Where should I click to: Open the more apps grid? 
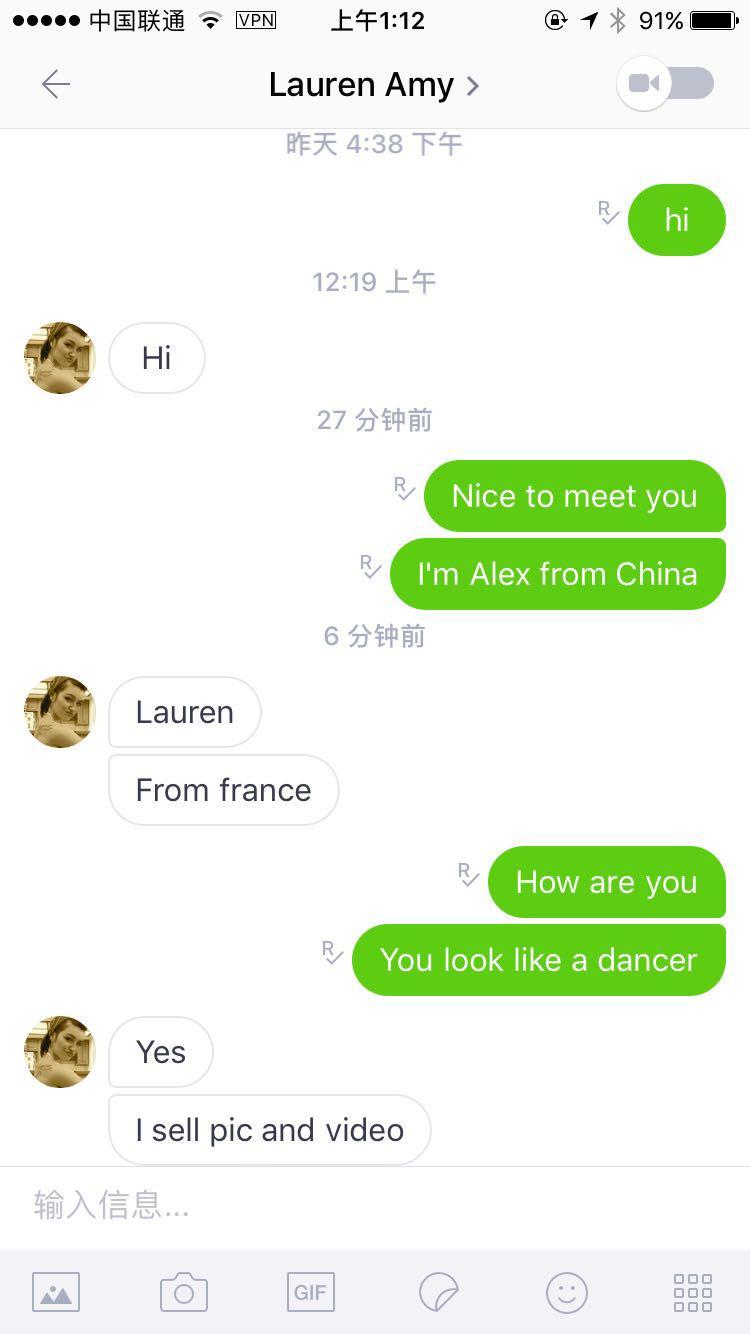693,1292
